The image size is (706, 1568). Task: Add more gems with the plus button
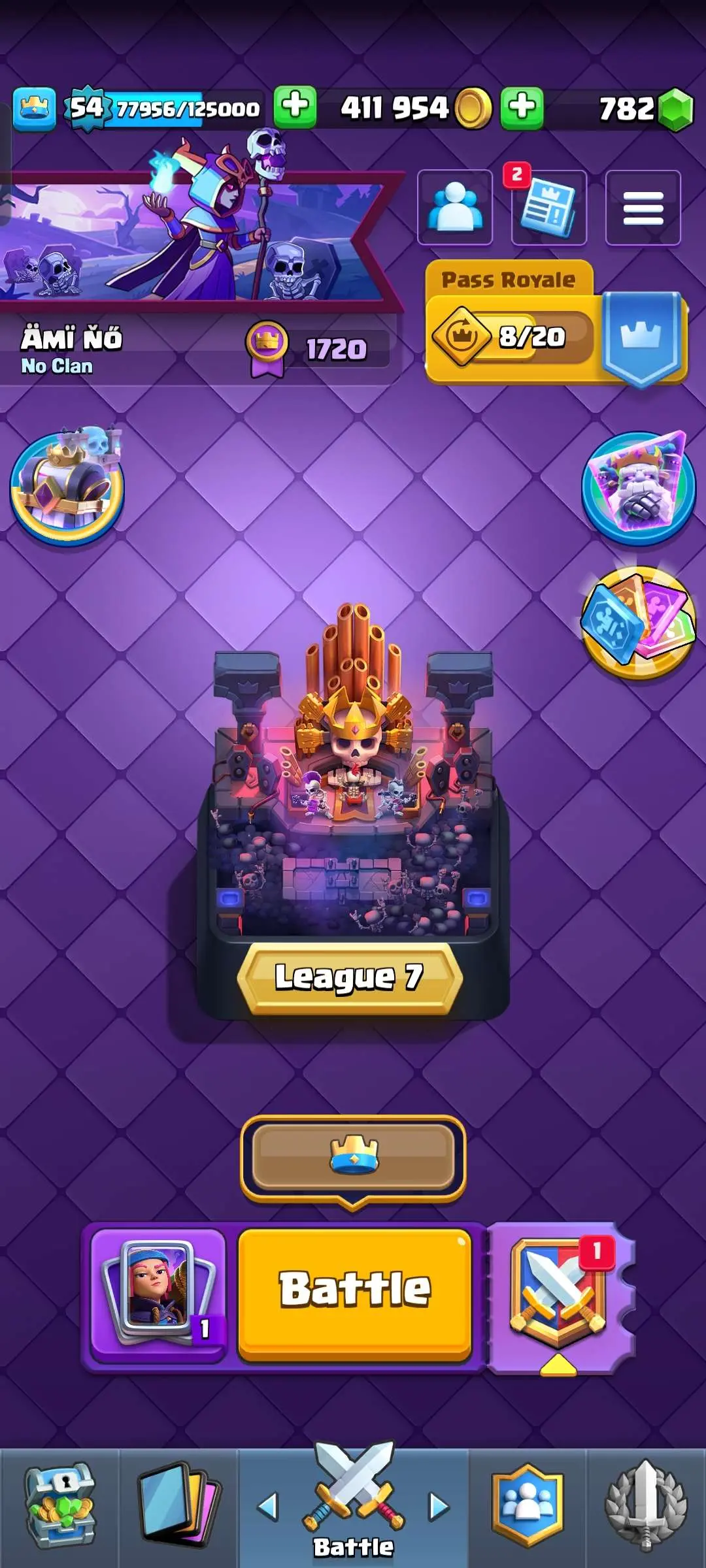coord(522,106)
